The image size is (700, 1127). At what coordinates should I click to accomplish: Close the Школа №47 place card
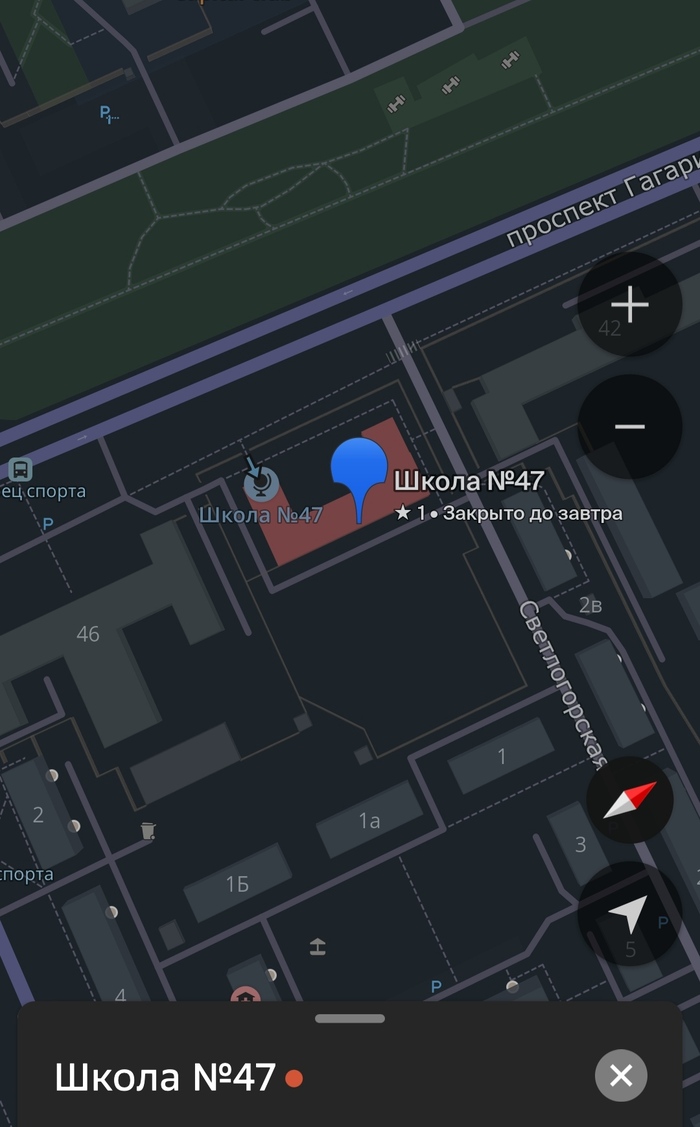point(621,1076)
